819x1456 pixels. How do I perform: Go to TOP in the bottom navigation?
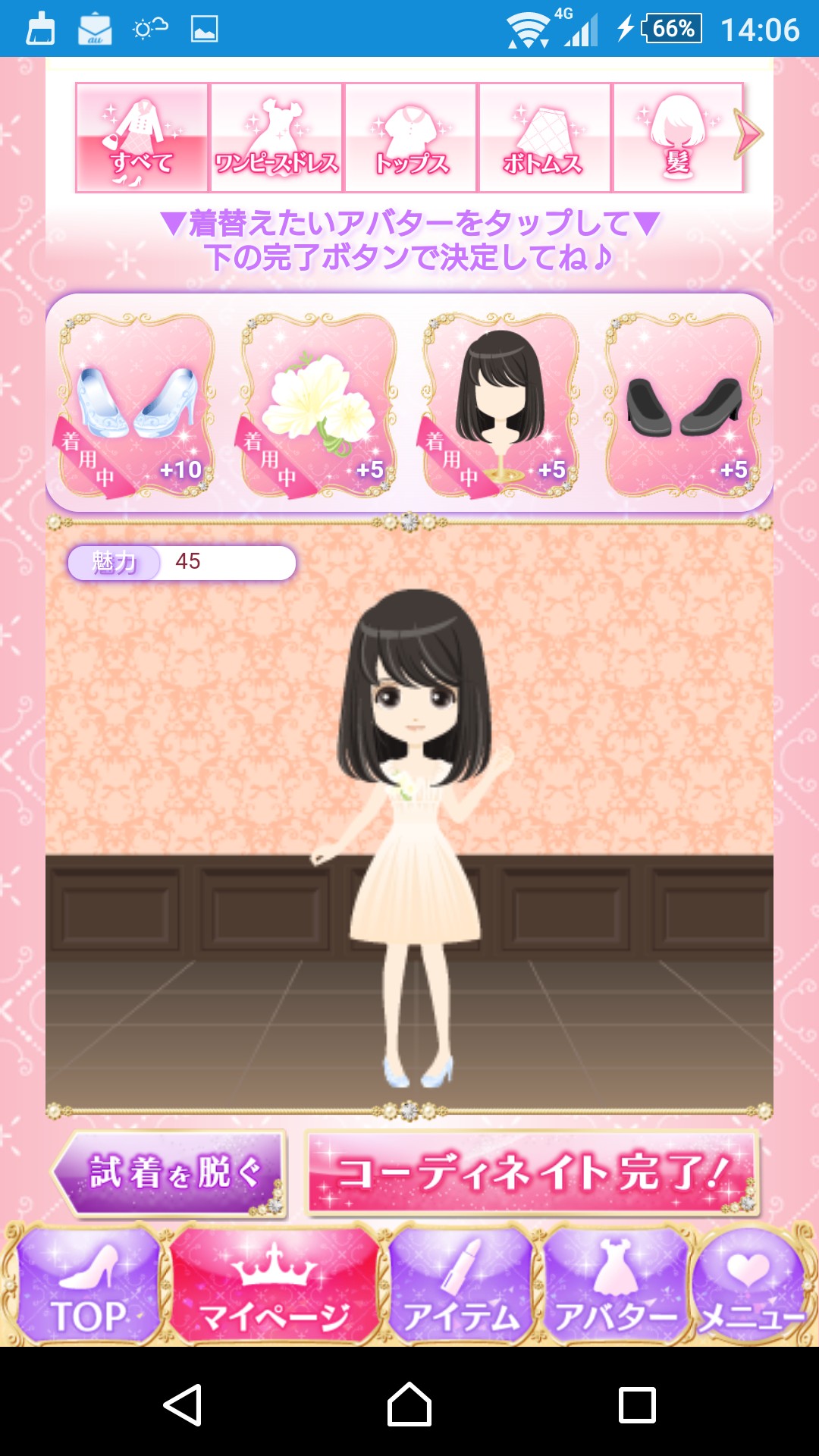(x=87, y=1286)
